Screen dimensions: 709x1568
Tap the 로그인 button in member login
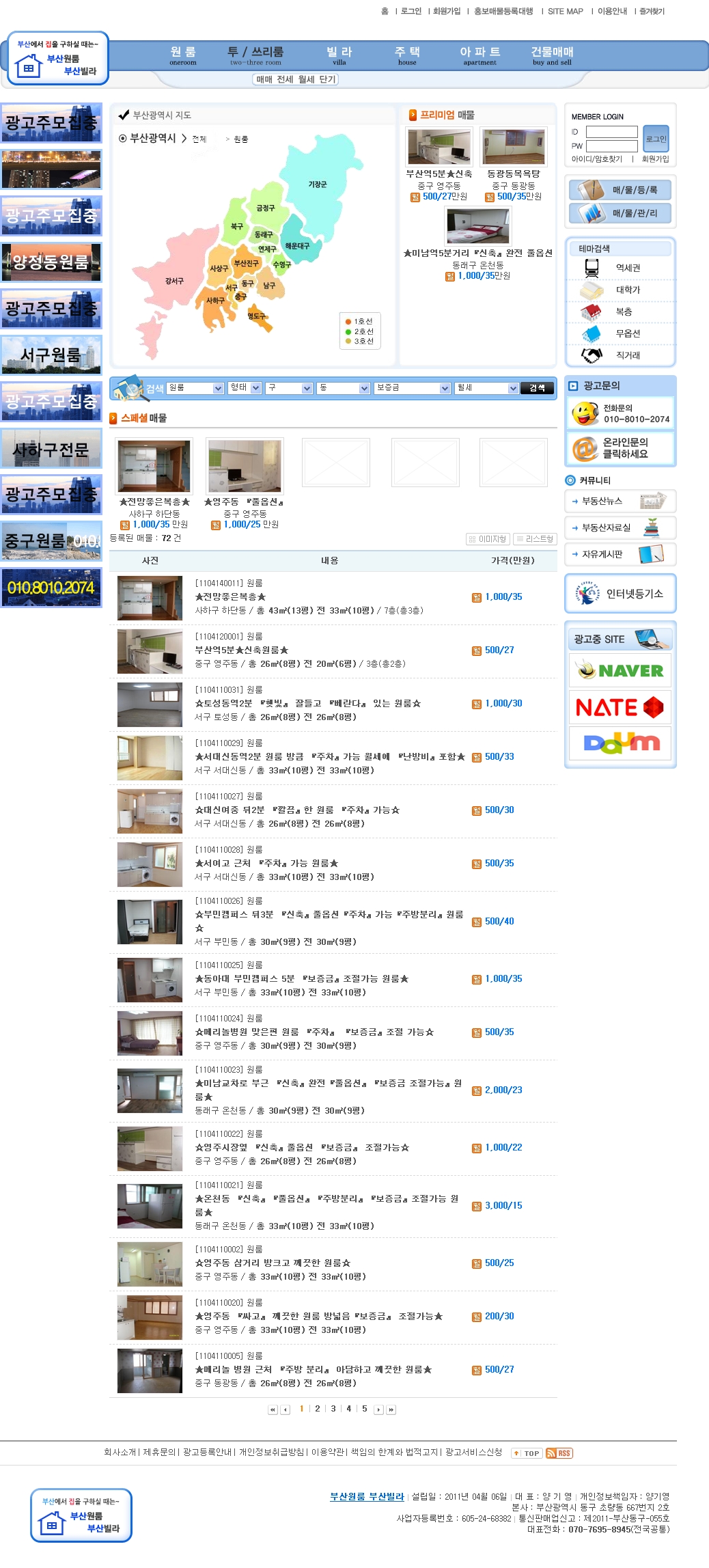tap(656, 139)
